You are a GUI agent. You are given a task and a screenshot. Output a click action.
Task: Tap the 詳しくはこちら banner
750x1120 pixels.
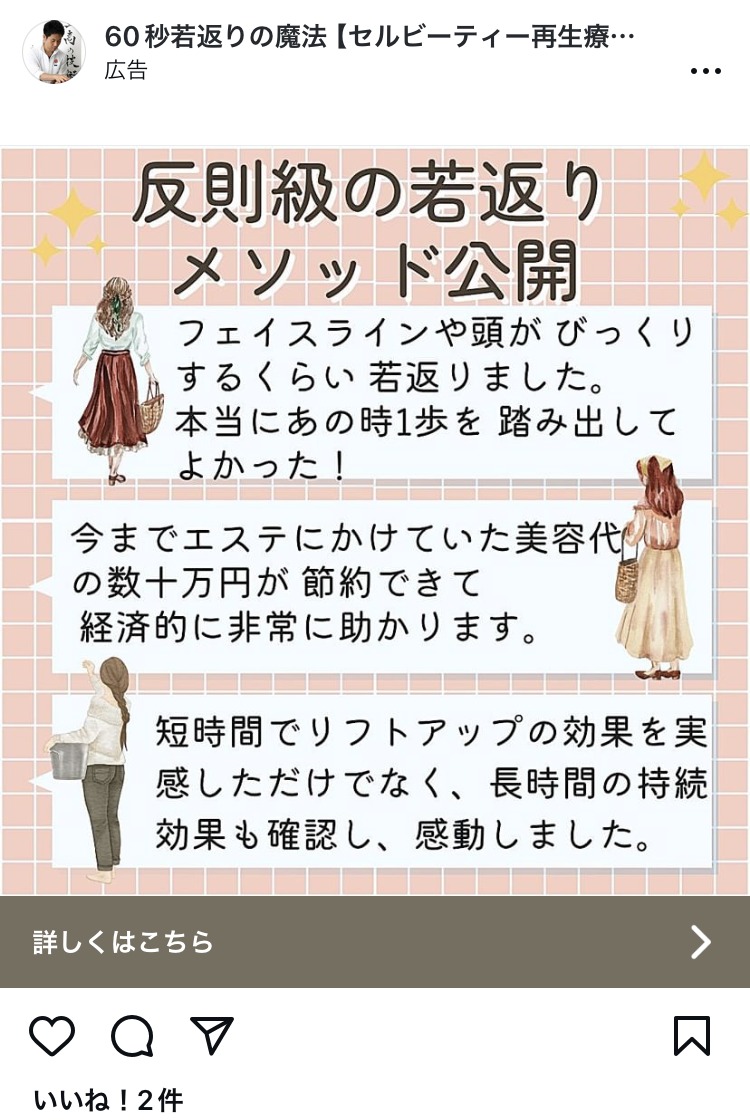coord(375,942)
